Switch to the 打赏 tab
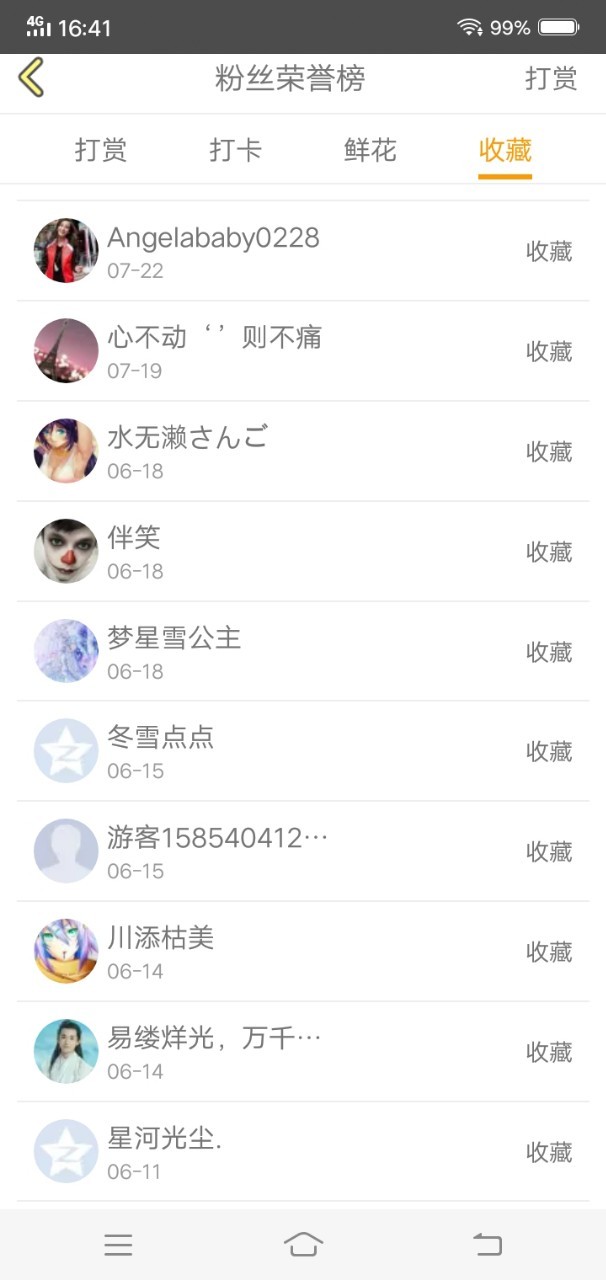 tap(101, 150)
